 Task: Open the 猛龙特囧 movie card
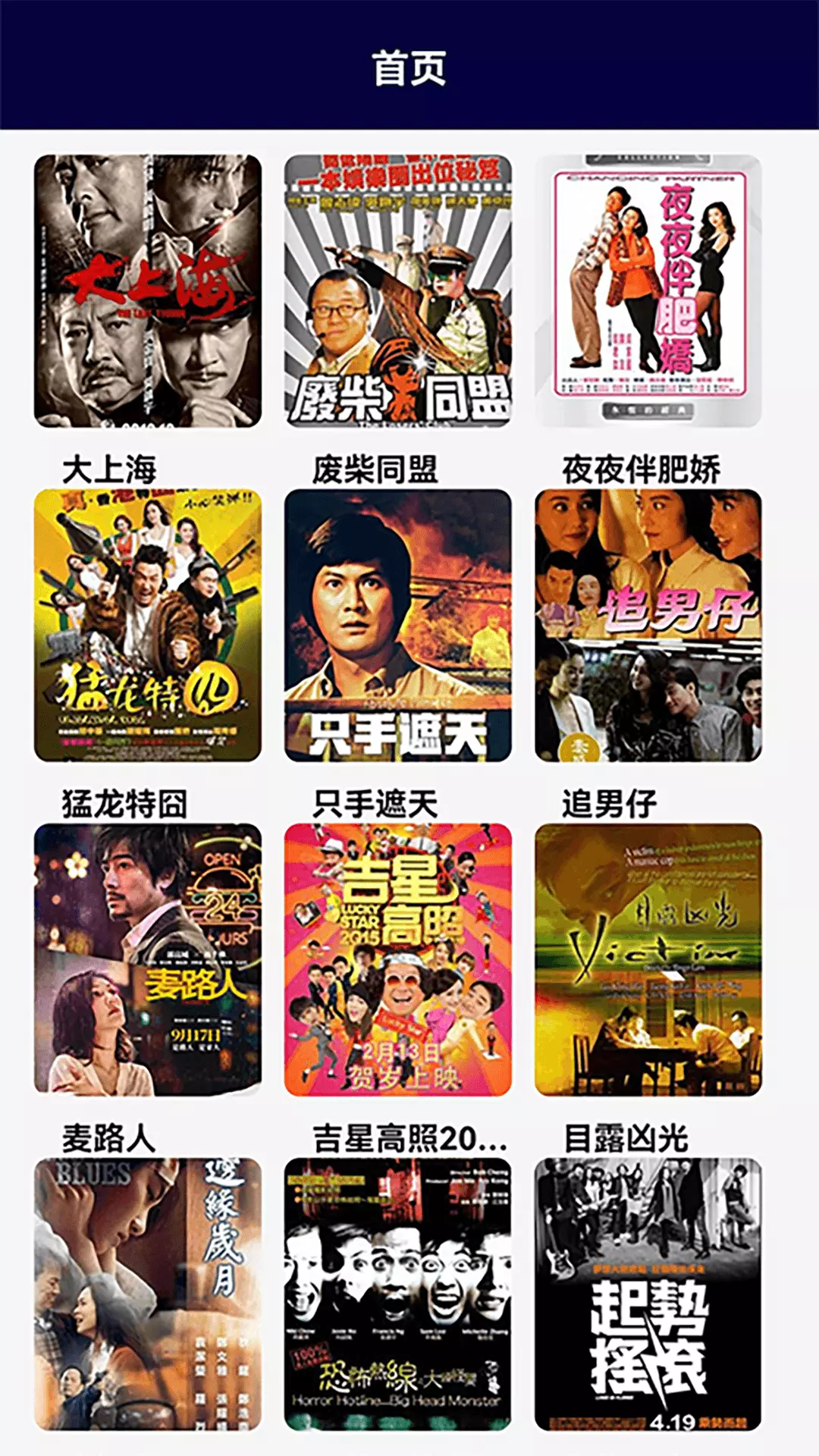[148, 626]
